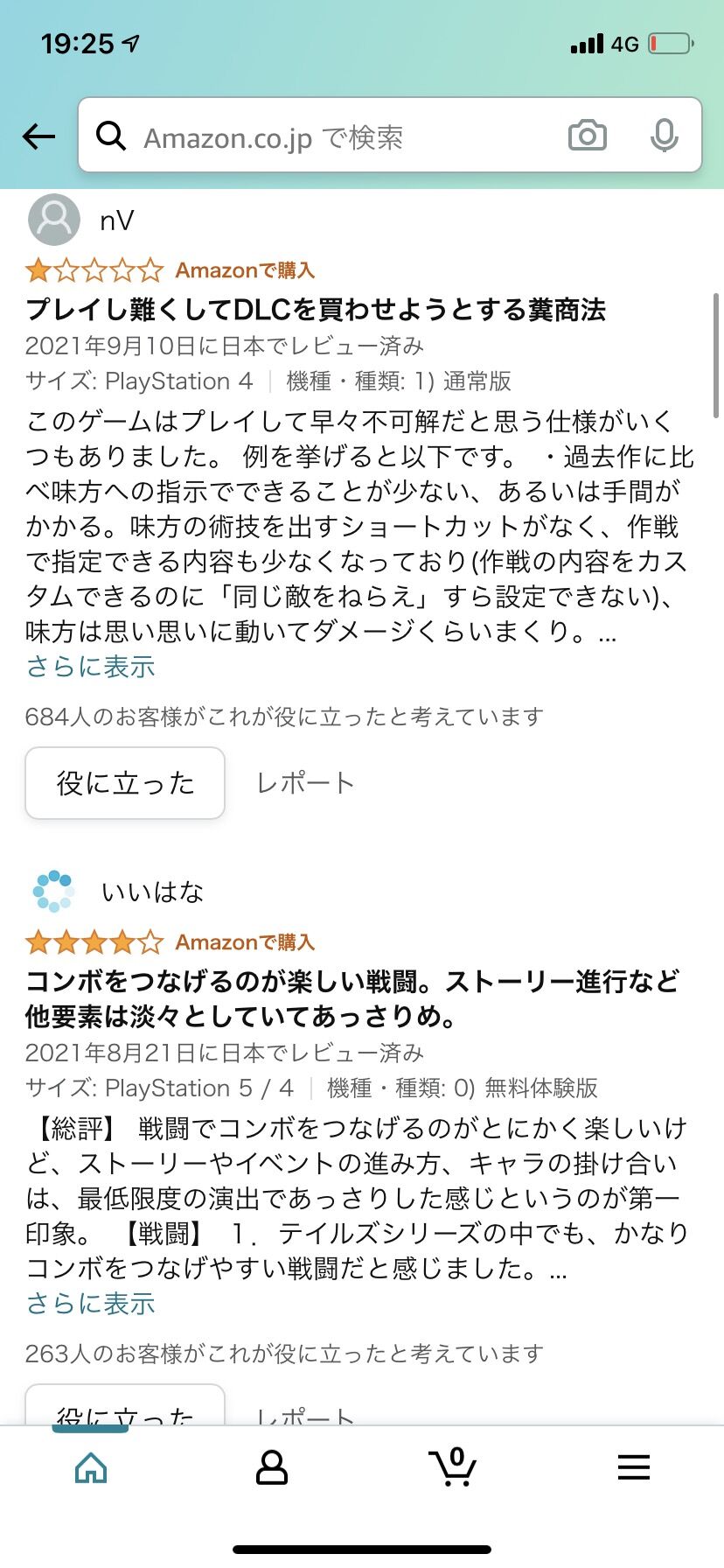724x1568 pixels.
Task: Expand いいはな's review with さらに表示
Action: pyautogui.click(x=89, y=1303)
